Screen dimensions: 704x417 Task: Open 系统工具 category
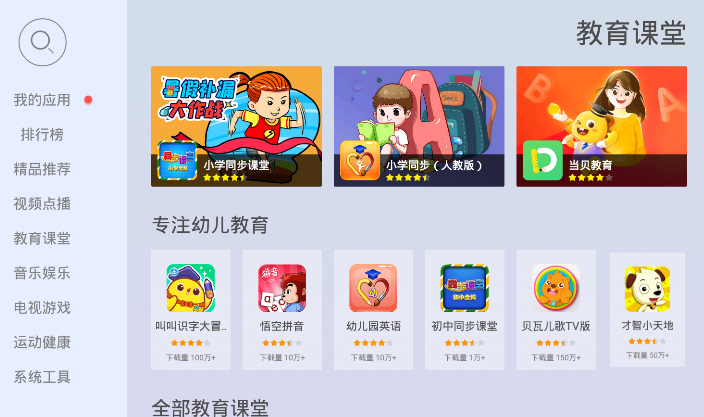click(x=42, y=377)
